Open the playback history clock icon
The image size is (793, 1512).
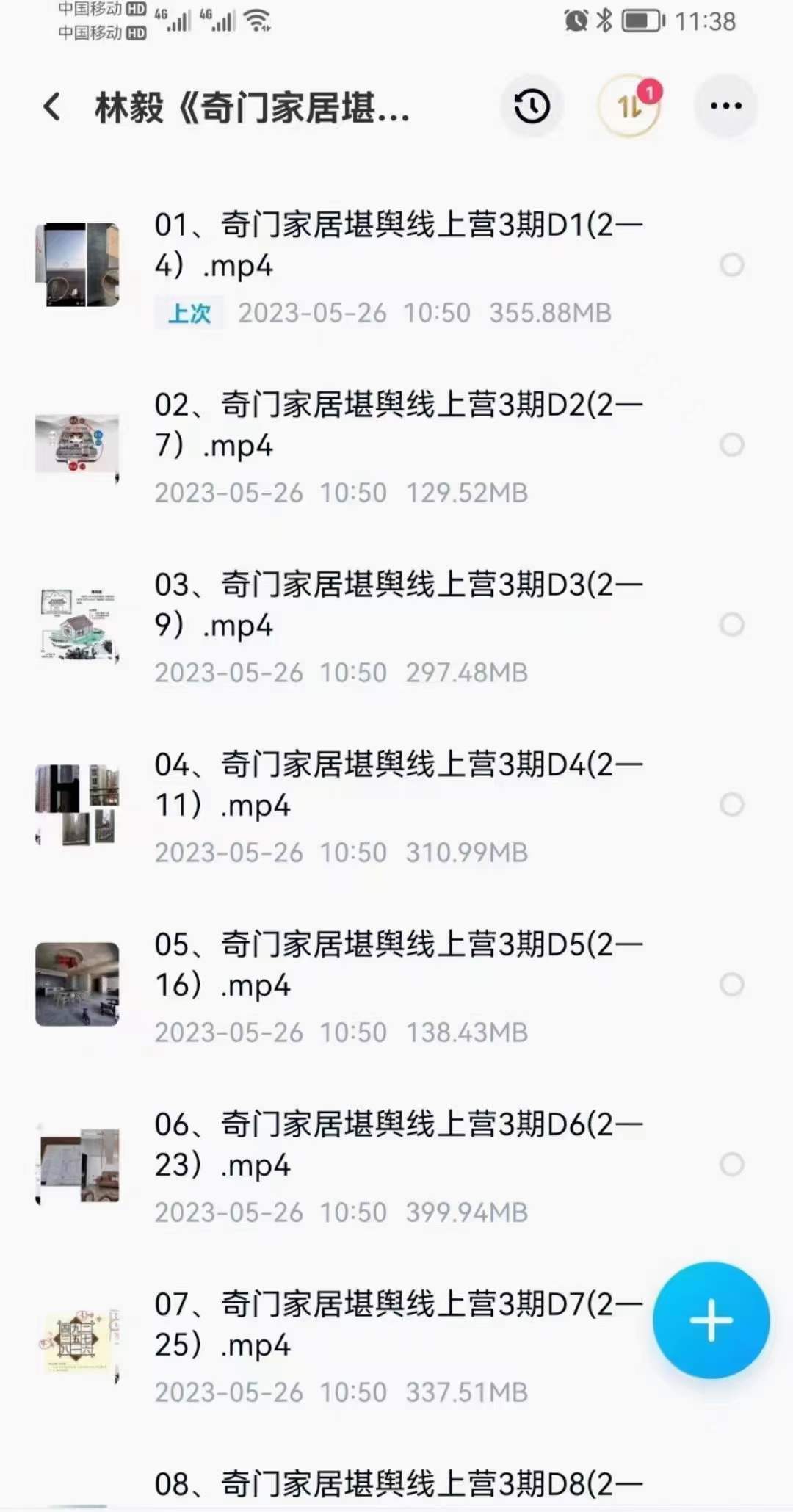click(530, 105)
